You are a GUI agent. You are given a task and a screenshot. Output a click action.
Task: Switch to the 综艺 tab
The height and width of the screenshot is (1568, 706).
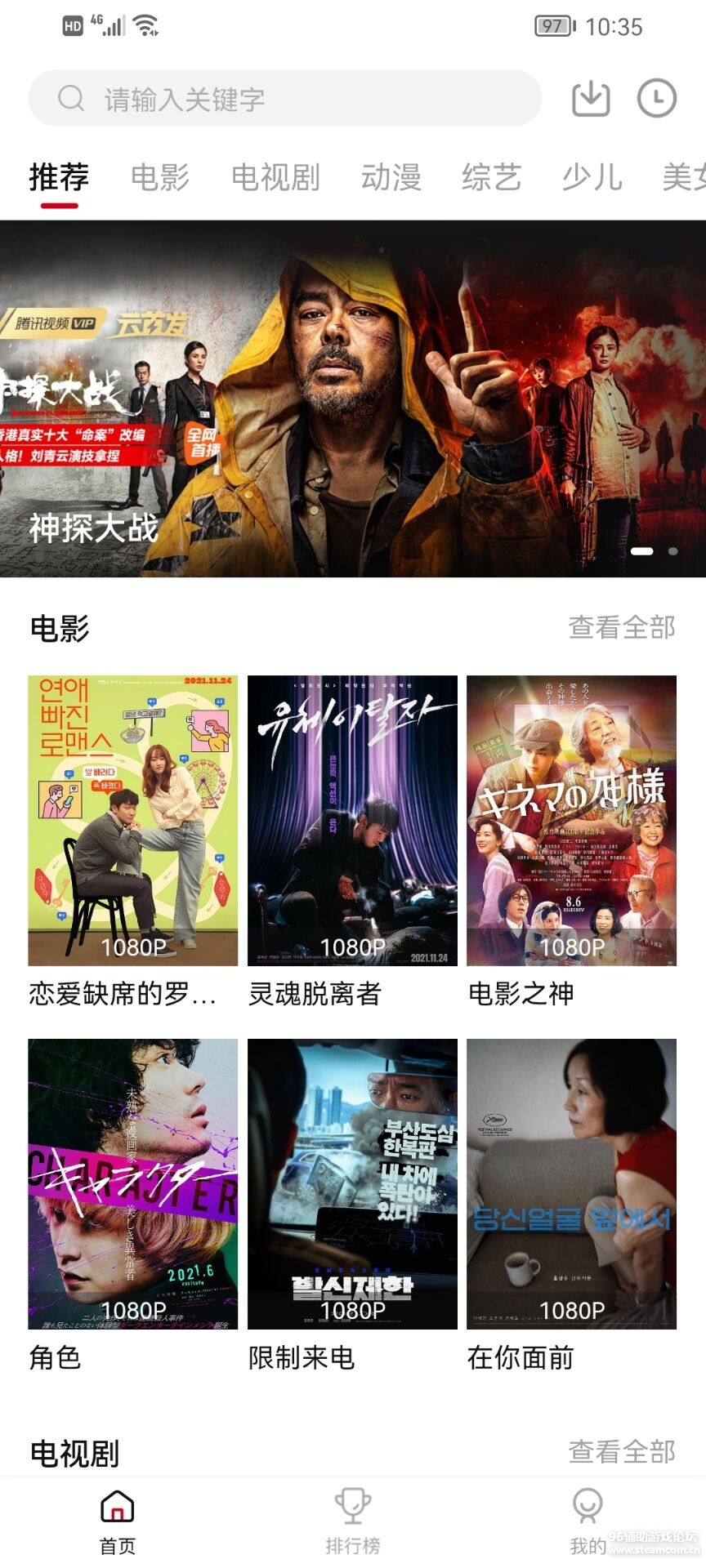coord(491,177)
